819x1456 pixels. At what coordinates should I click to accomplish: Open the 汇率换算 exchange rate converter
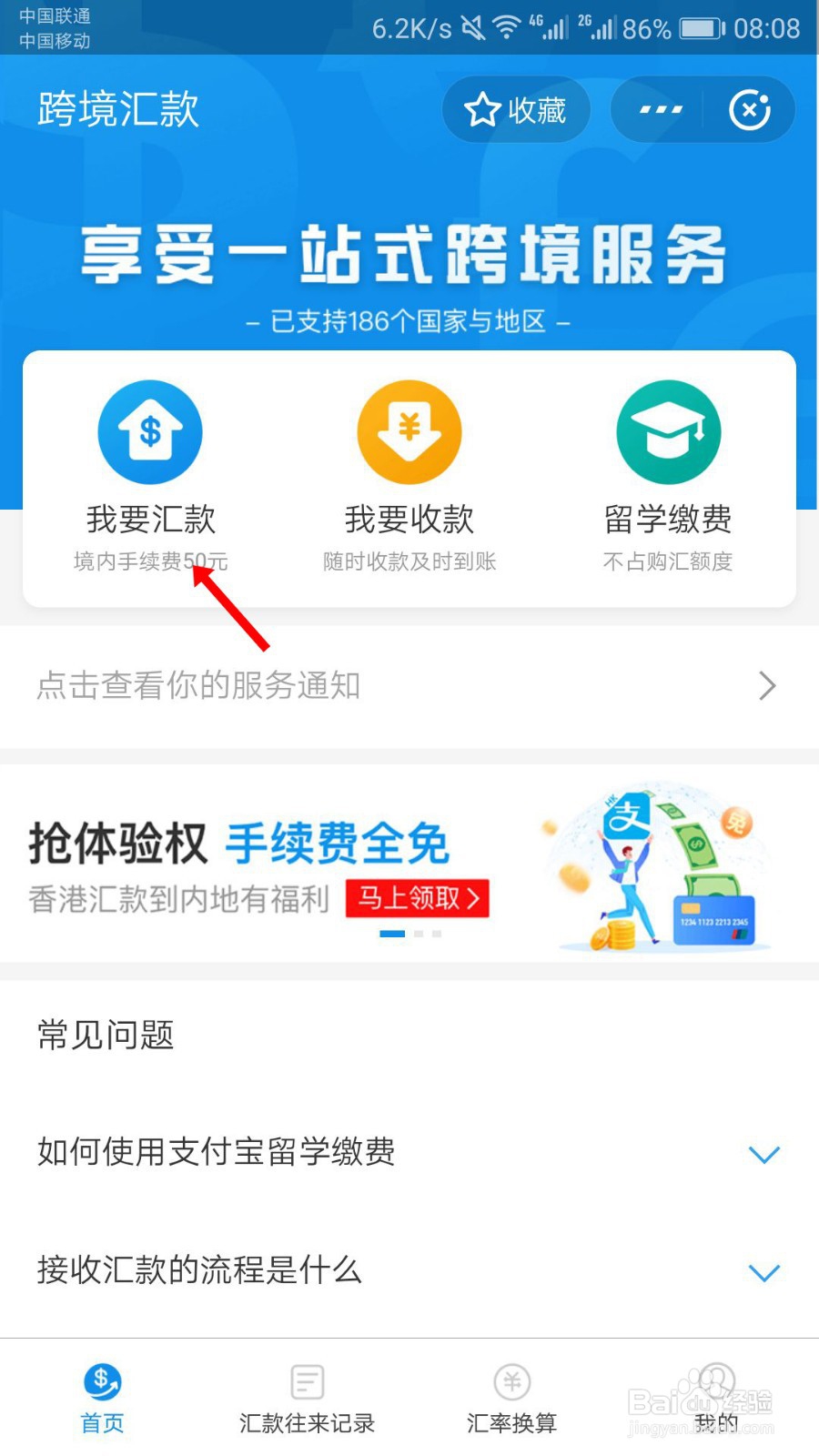(x=511, y=1381)
